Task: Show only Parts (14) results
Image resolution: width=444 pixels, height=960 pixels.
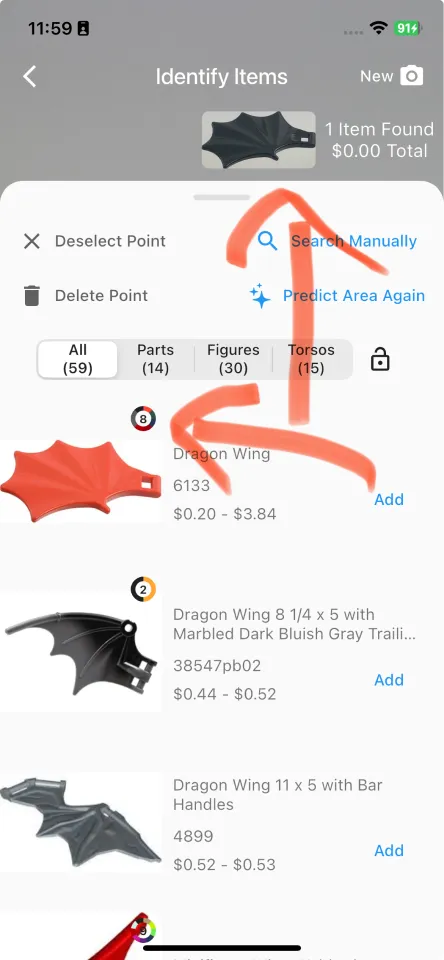Action: (x=156, y=359)
